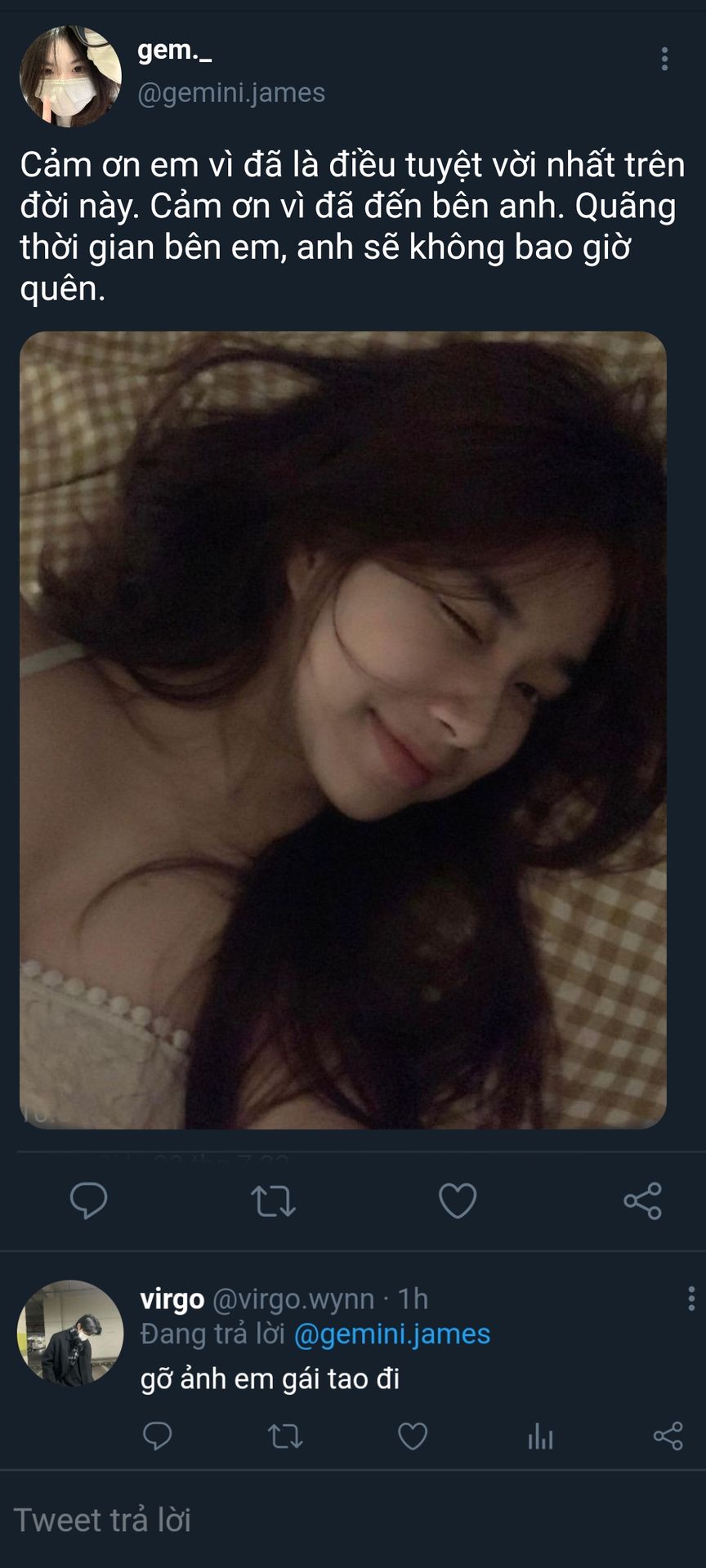Open the overflow menu on virgo's reply
This screenshot has width=706, height=1568.
[690, 1298]
